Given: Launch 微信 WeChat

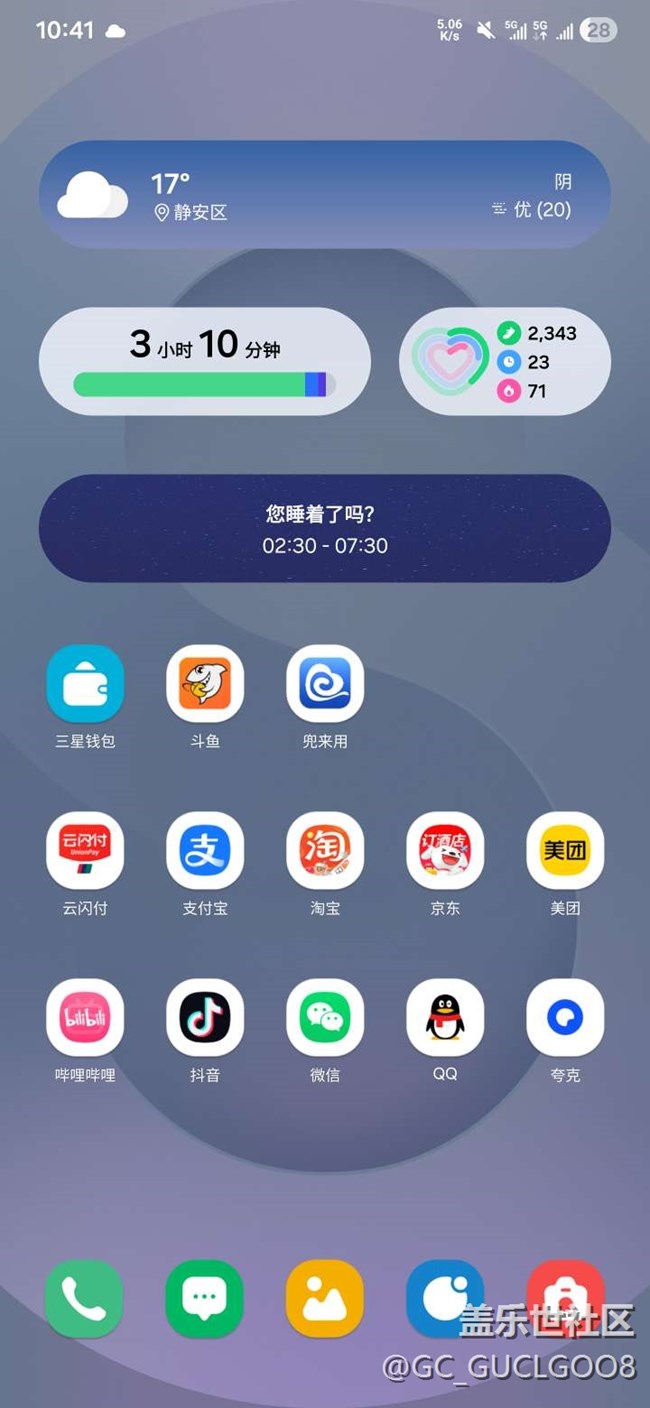Looking at the screenshot, I should coord(325,1018).
